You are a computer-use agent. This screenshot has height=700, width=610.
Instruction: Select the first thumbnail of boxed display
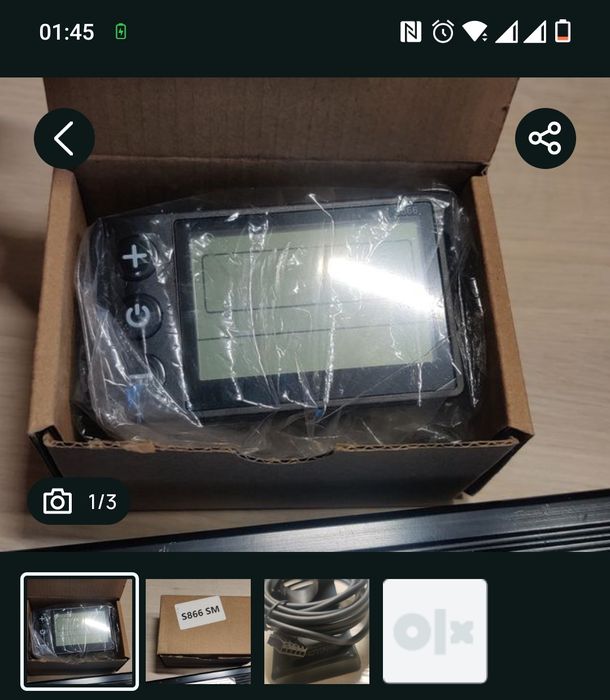click(80, 631)
